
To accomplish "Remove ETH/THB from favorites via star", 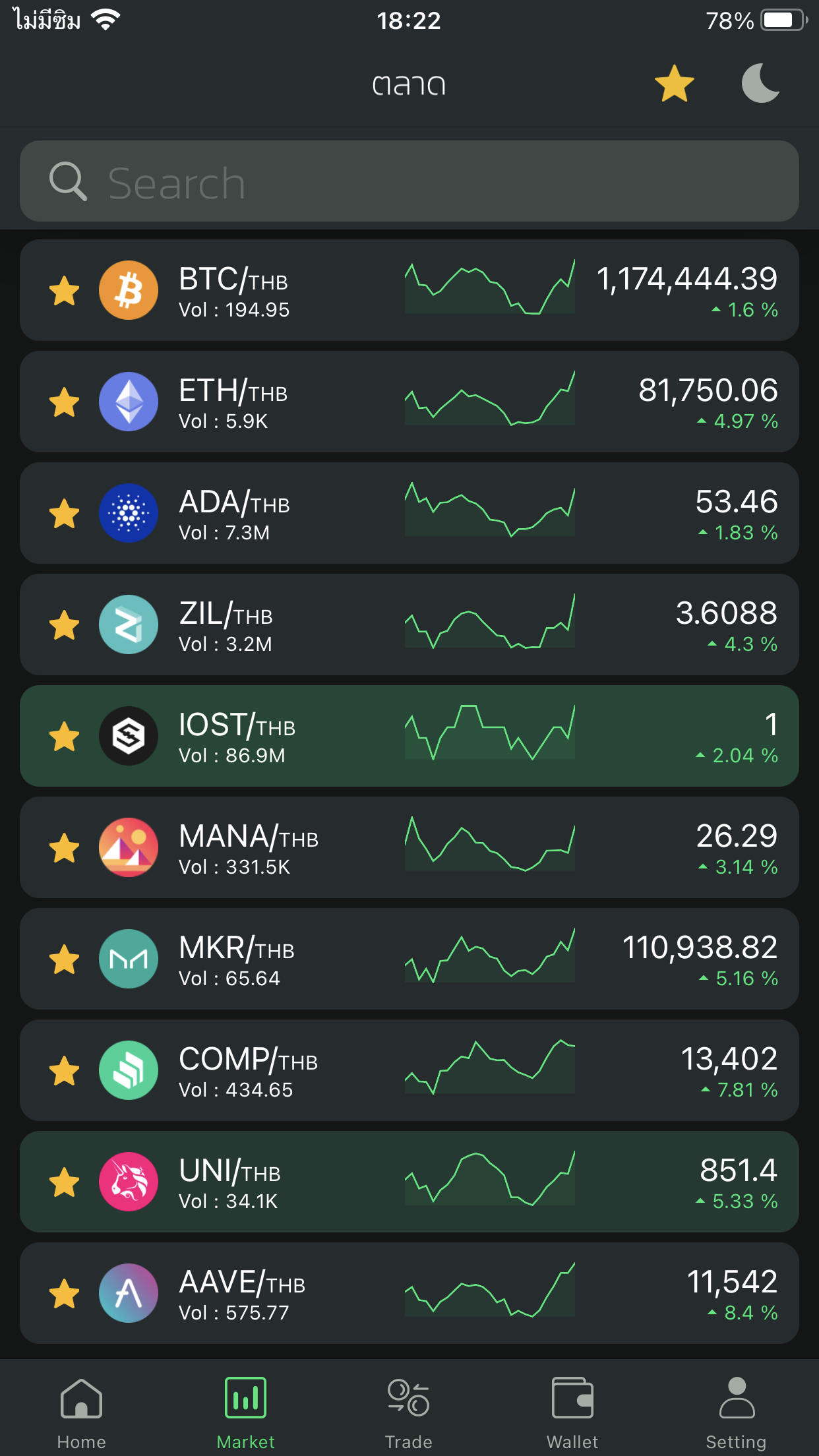I will tap(65, 402).
